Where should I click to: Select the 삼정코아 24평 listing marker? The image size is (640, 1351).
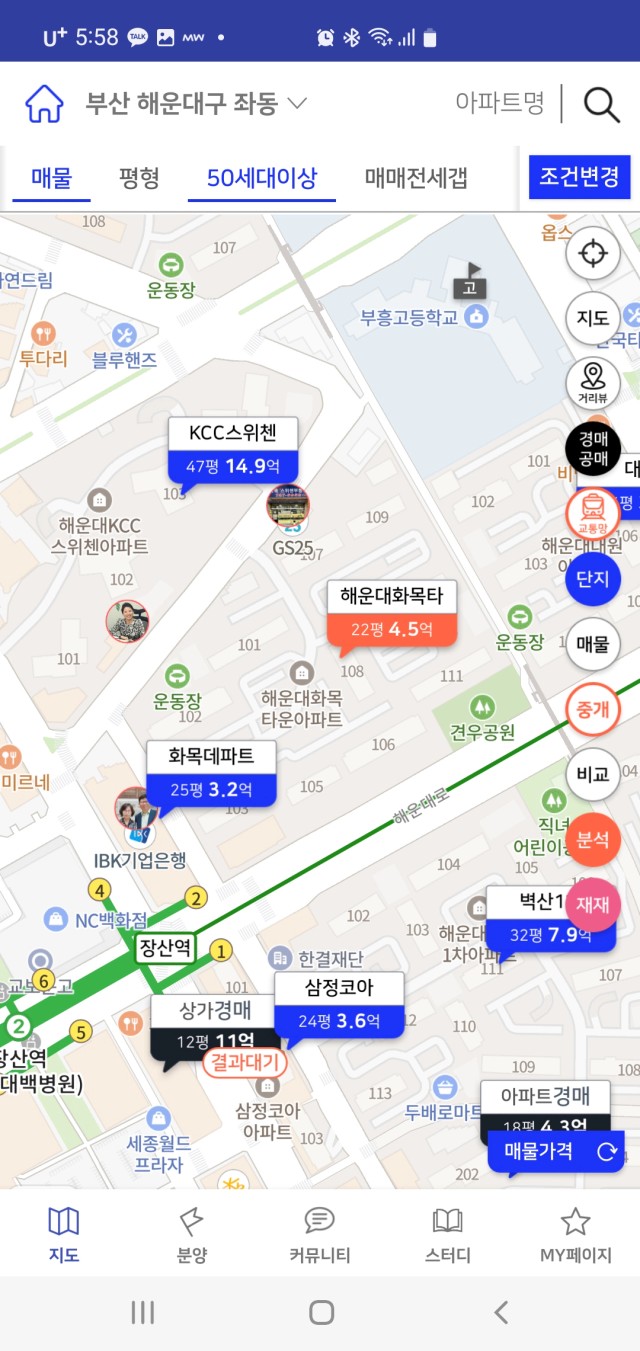click(338, 1005)
